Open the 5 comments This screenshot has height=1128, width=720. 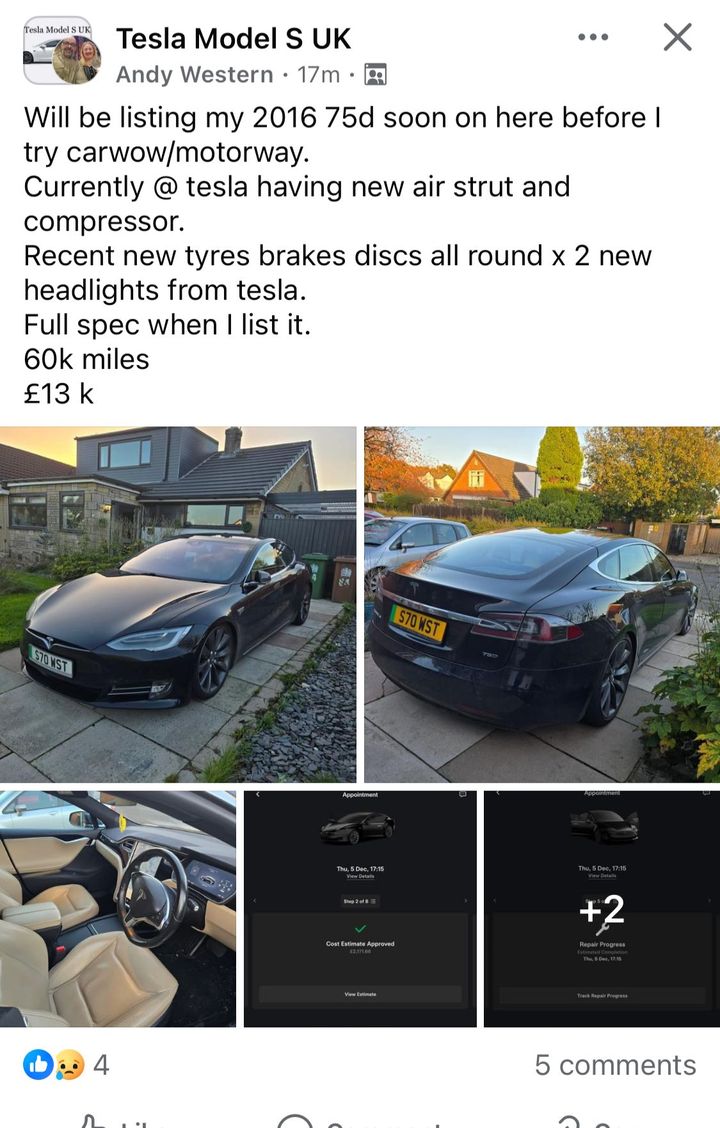coord(615,1065)
